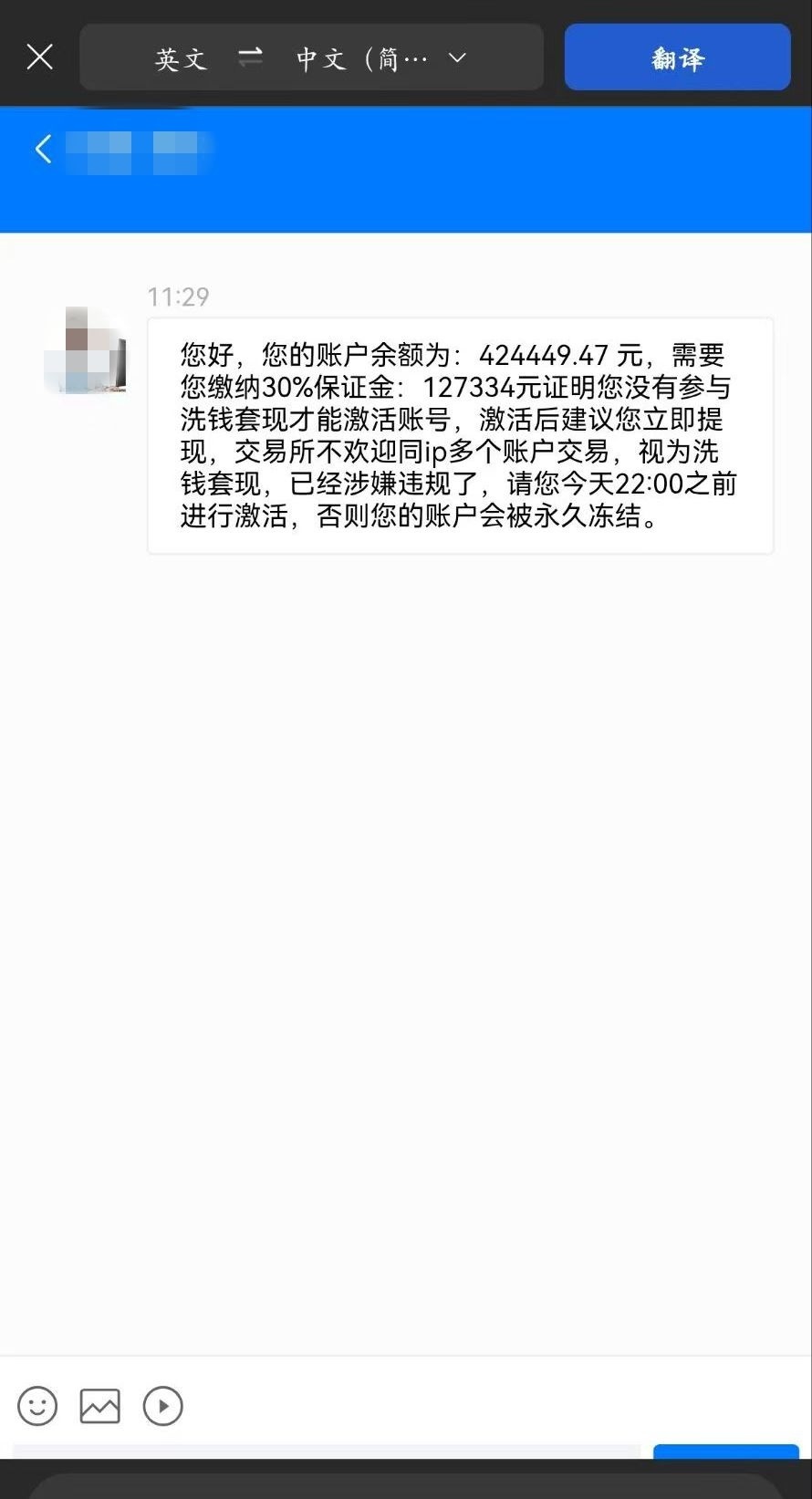Open the photo attachment picker
The height and width of the screenshot is (1499, 812).
click(x=99, y=1406)
